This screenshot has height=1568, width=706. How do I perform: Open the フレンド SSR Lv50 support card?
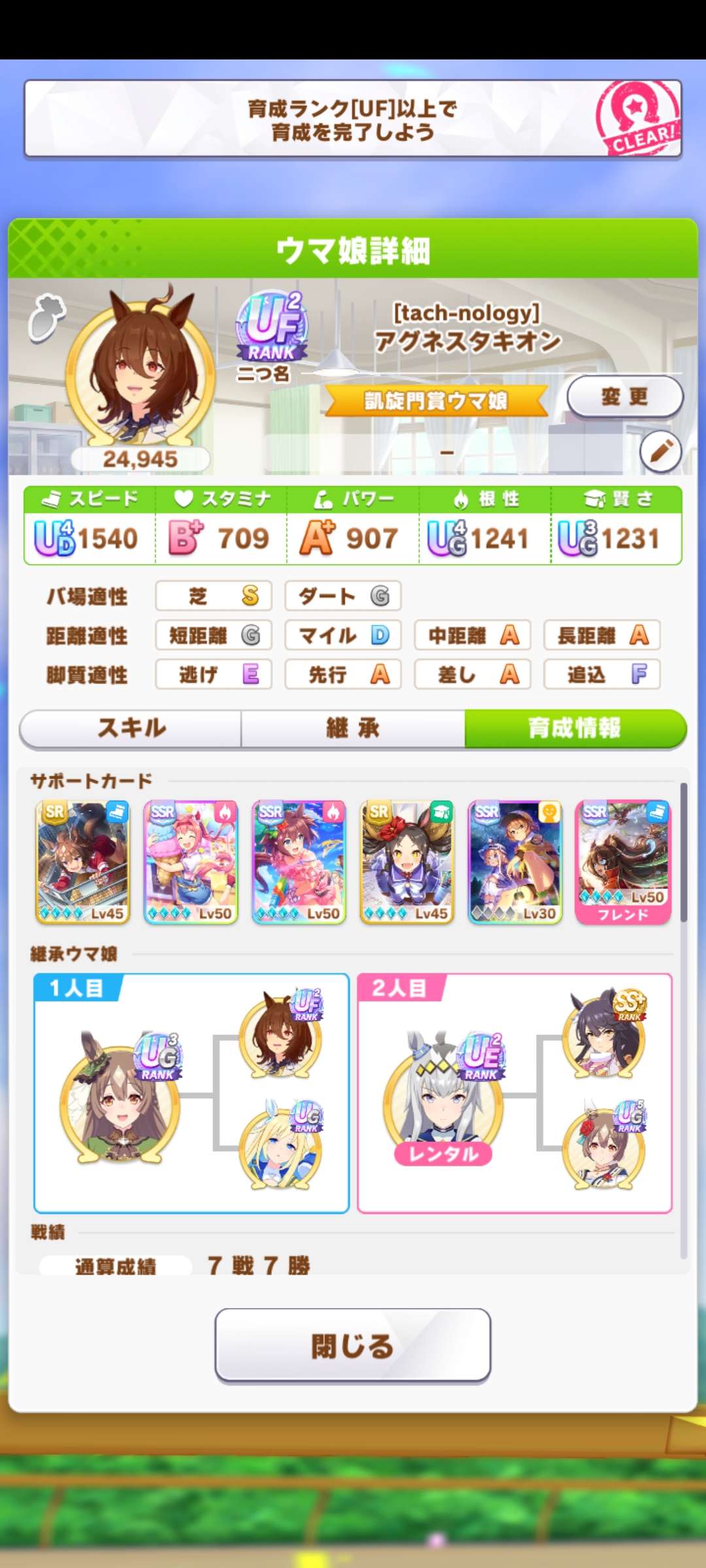623,862
